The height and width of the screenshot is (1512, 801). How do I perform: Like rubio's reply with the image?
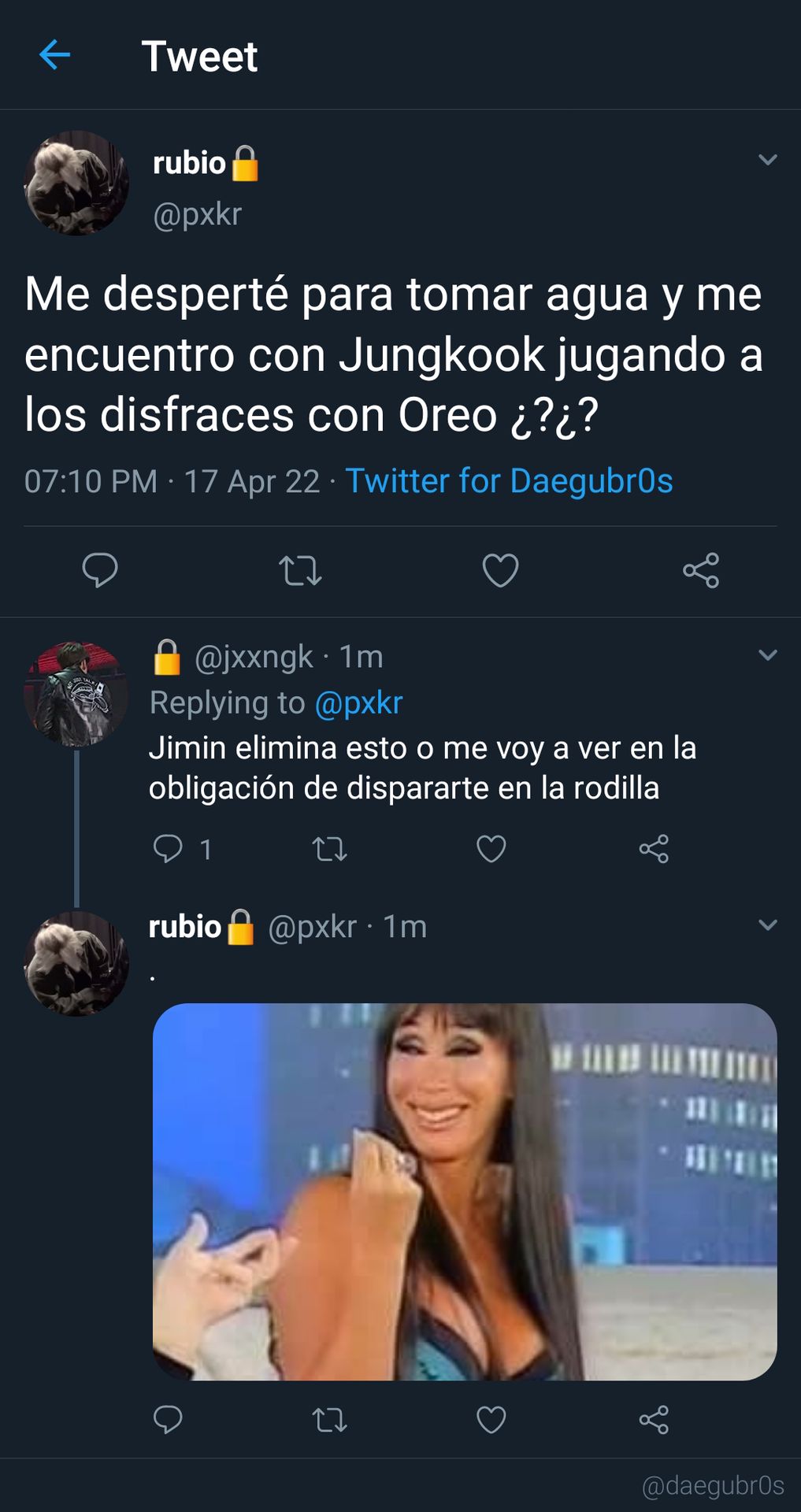point(491,1420)
